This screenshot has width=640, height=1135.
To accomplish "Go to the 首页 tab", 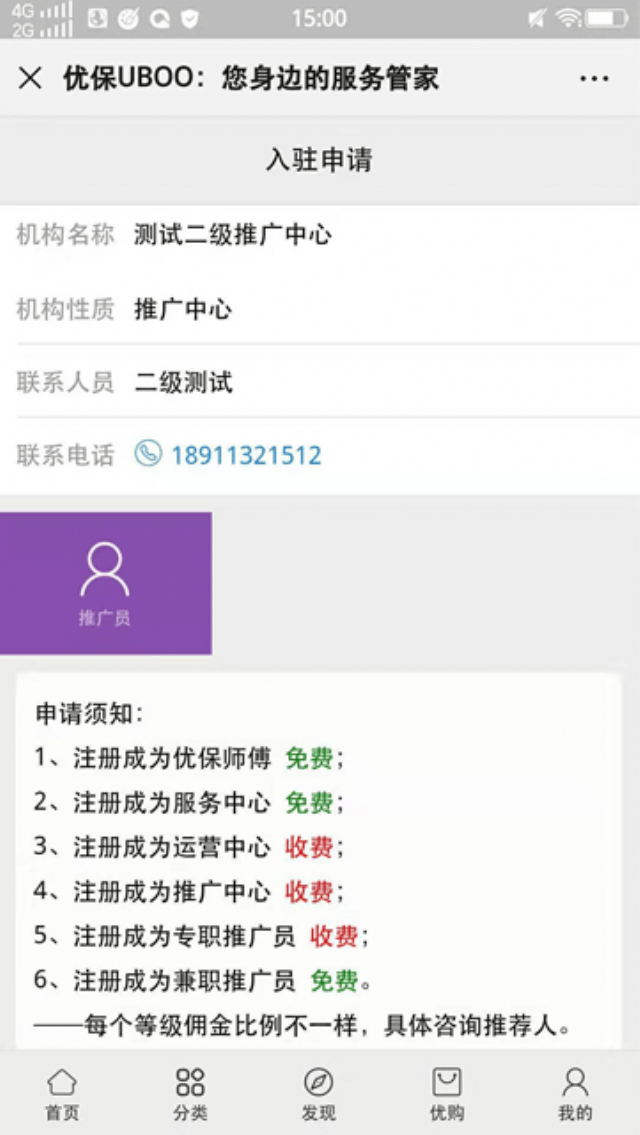I will point(62,1093).
